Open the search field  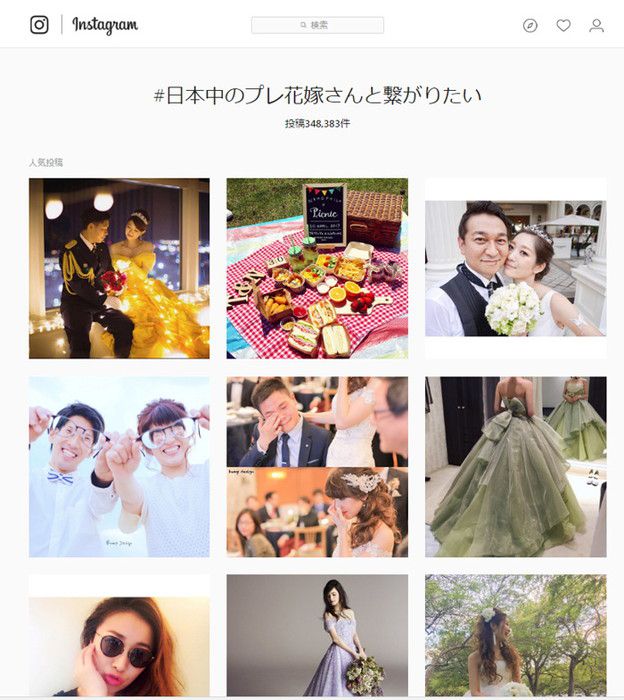pos(317,25)
